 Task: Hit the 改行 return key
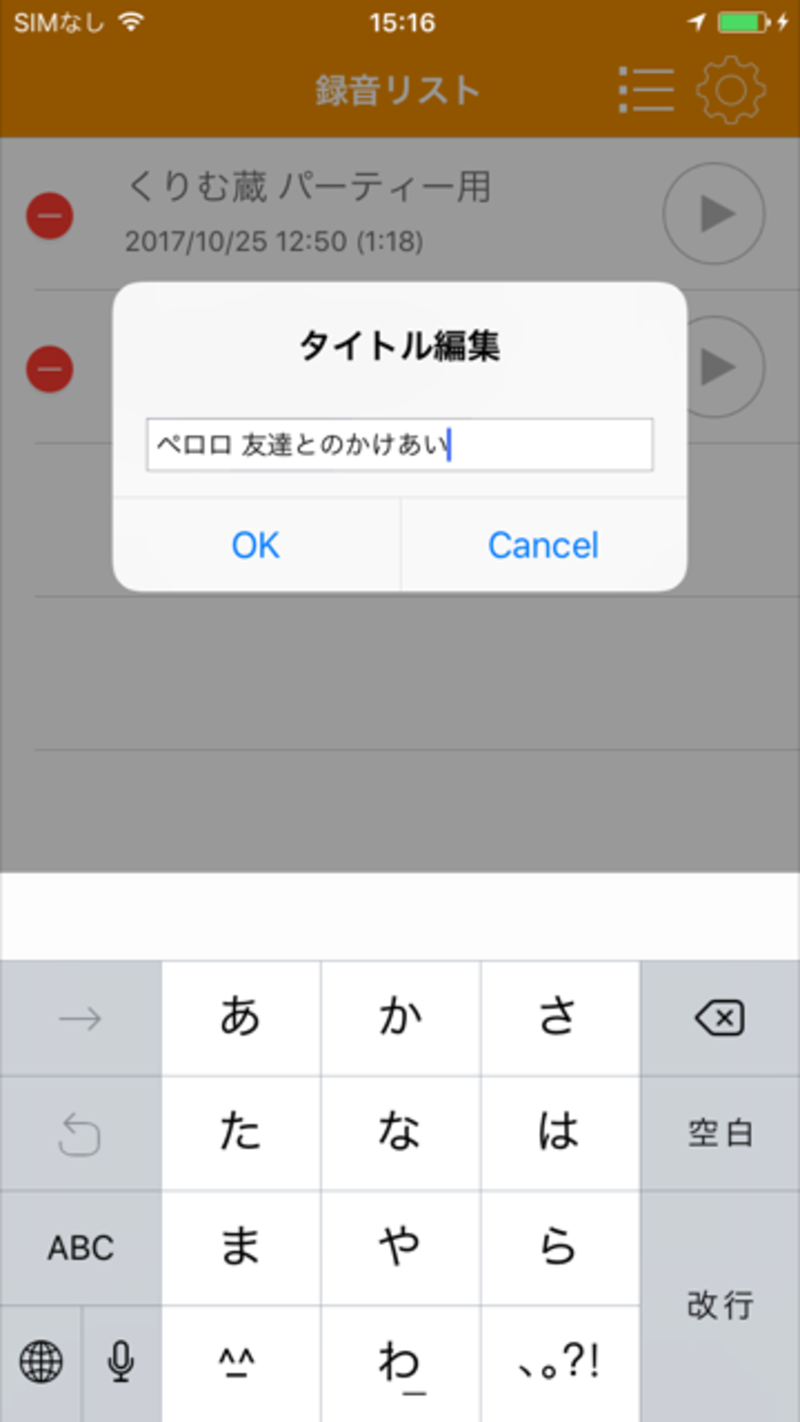[x=720, y=1306]
